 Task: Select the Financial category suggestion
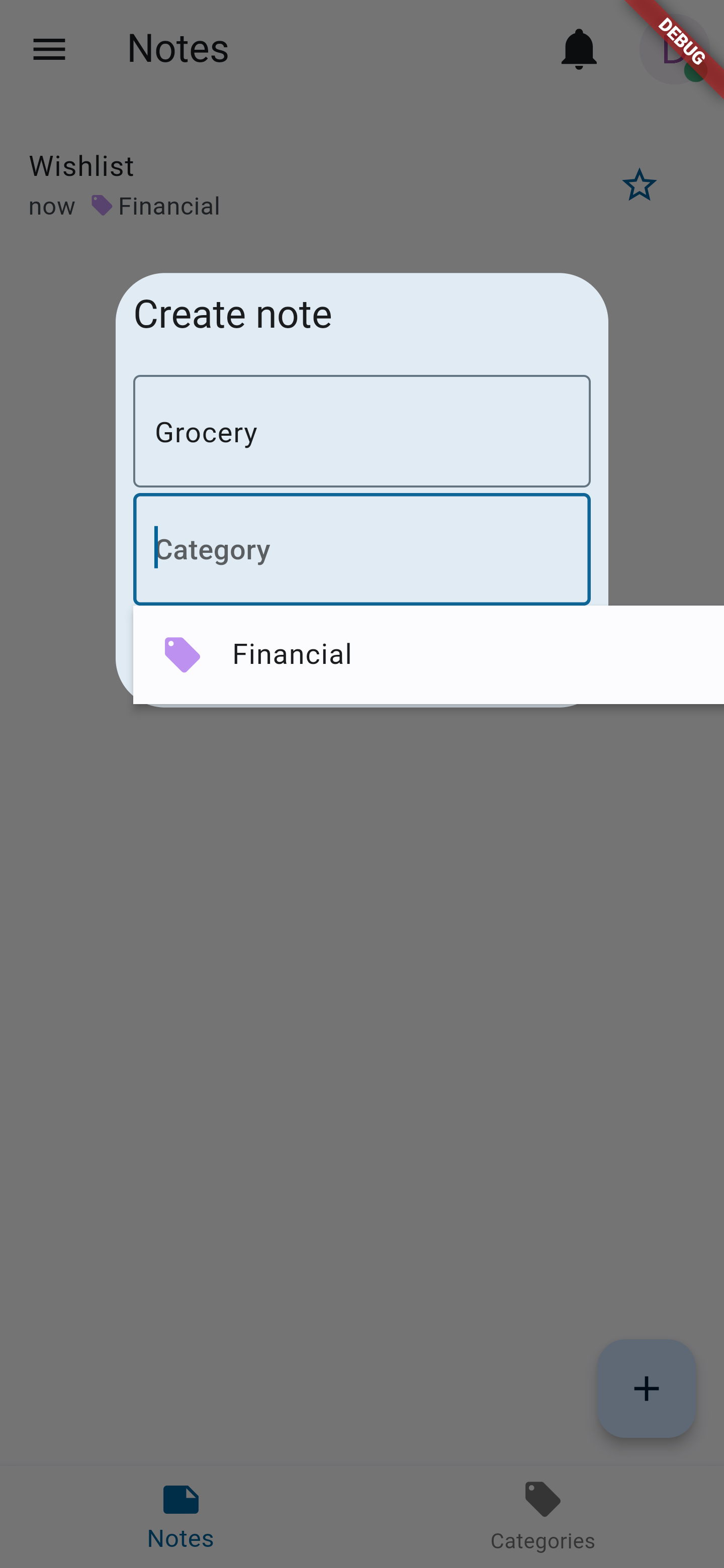[429, 654]
